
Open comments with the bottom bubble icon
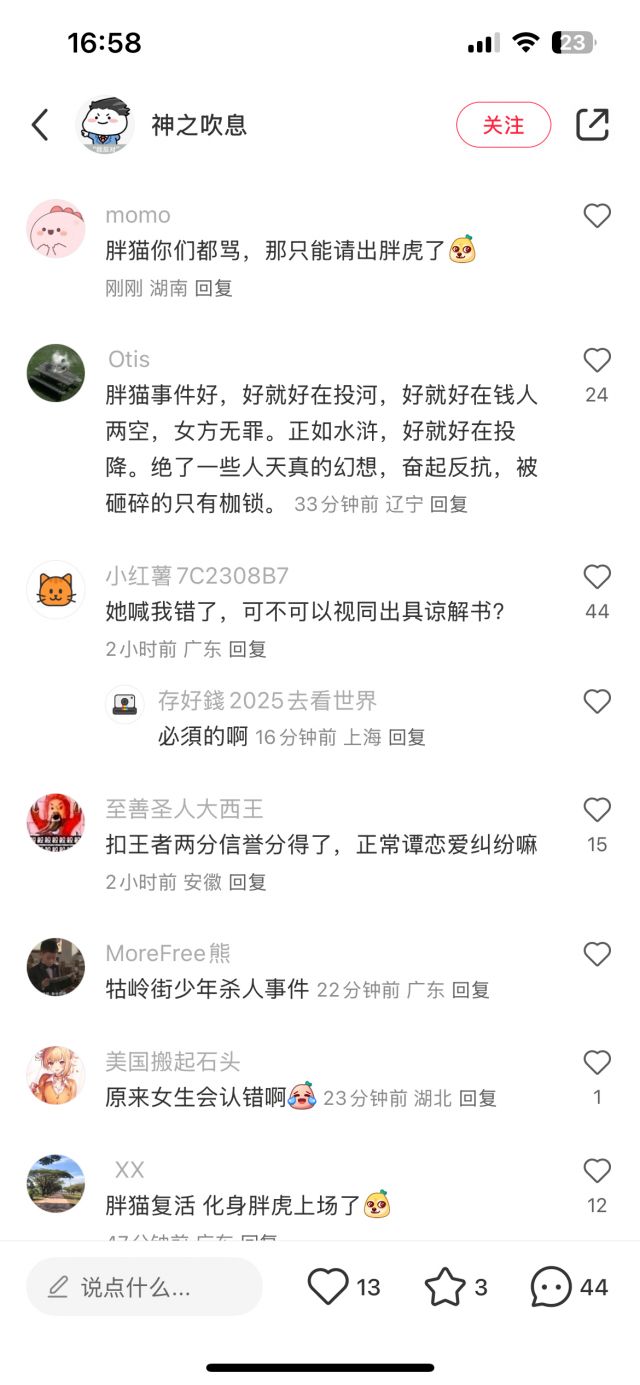point(551,1287)
